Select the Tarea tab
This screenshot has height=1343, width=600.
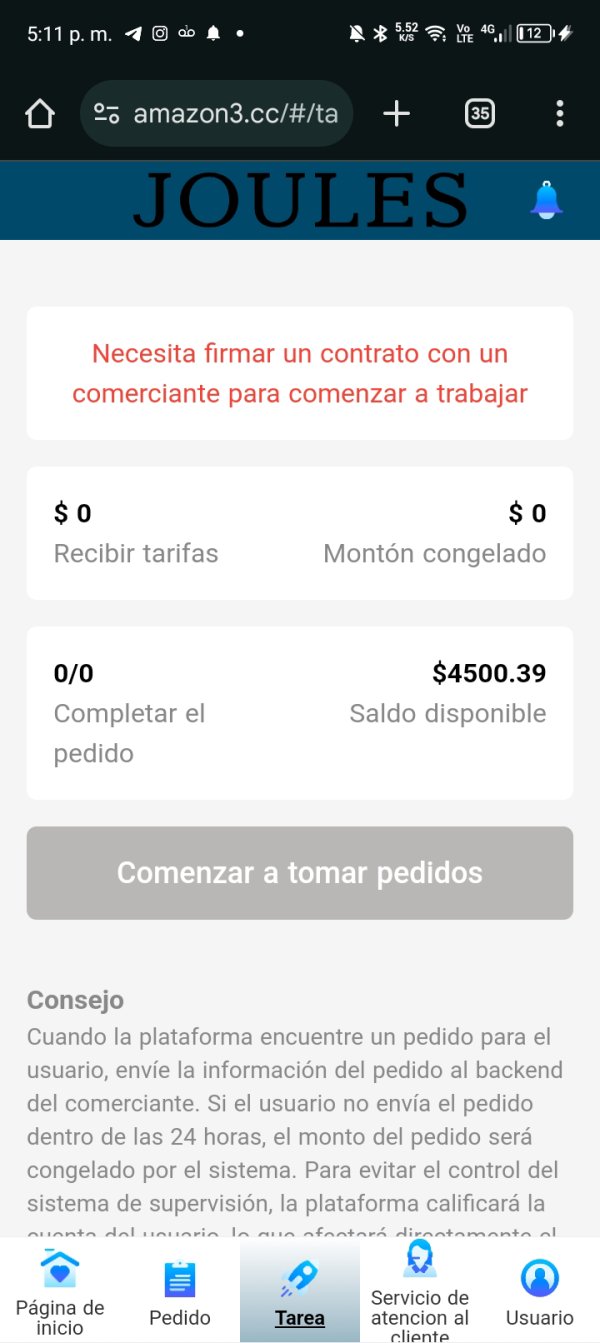click(x=300, y=1292)
